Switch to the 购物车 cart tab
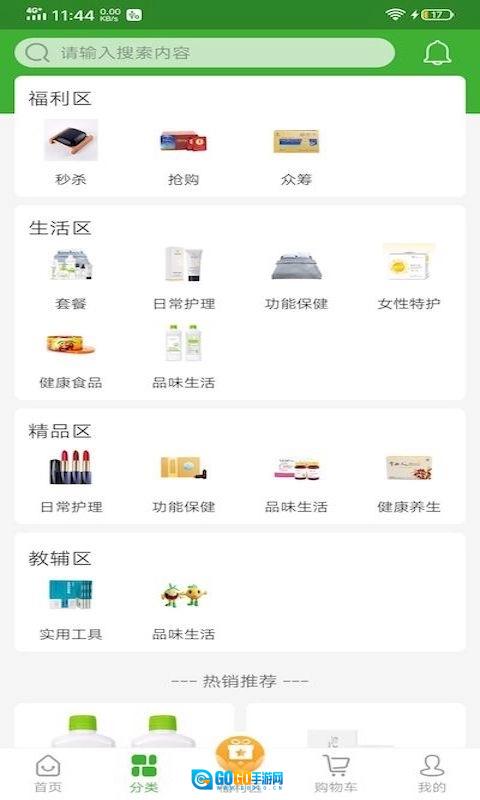Image resolution: width=480 pixels, height=800 pixels. point(336,773)
